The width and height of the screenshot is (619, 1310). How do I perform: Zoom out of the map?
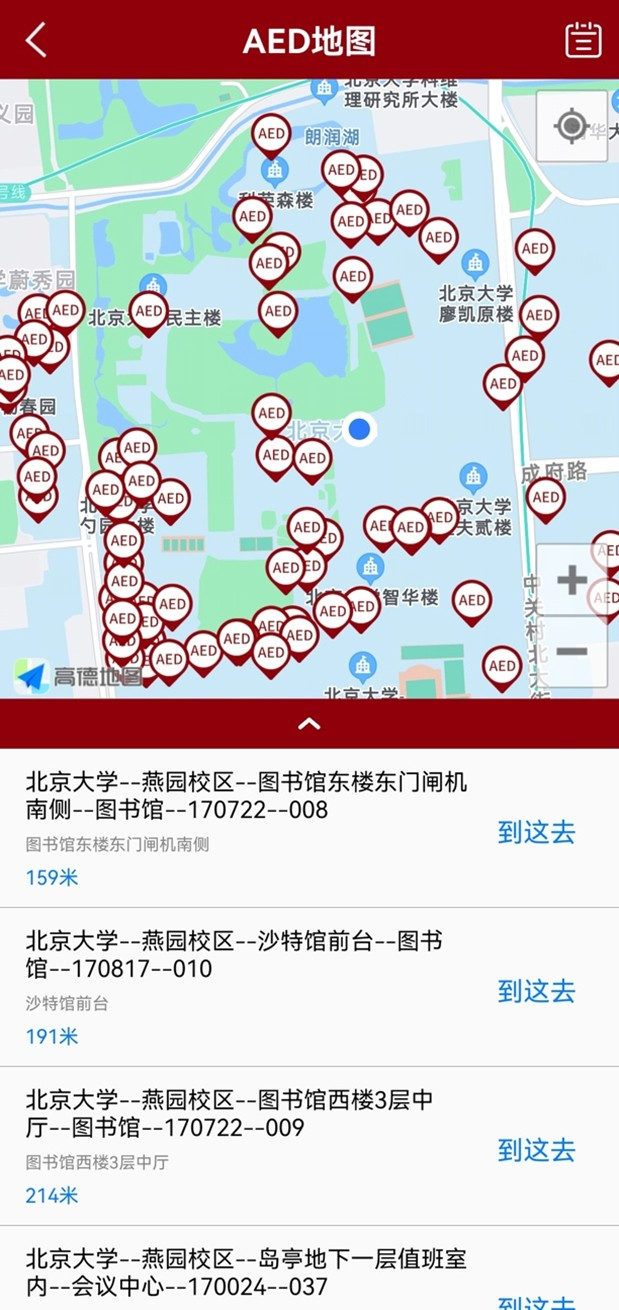571,651
